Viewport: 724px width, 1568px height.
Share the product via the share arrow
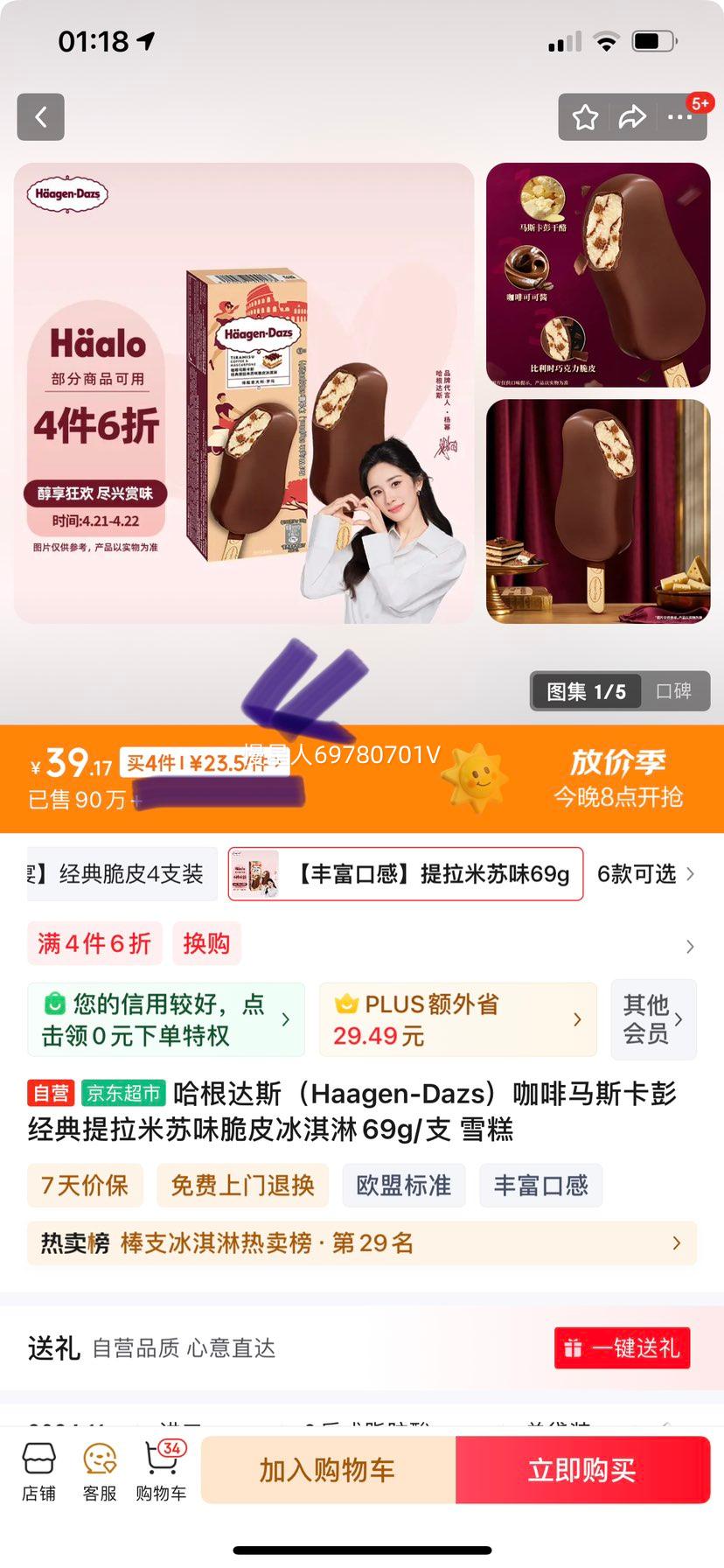(633, 116)
